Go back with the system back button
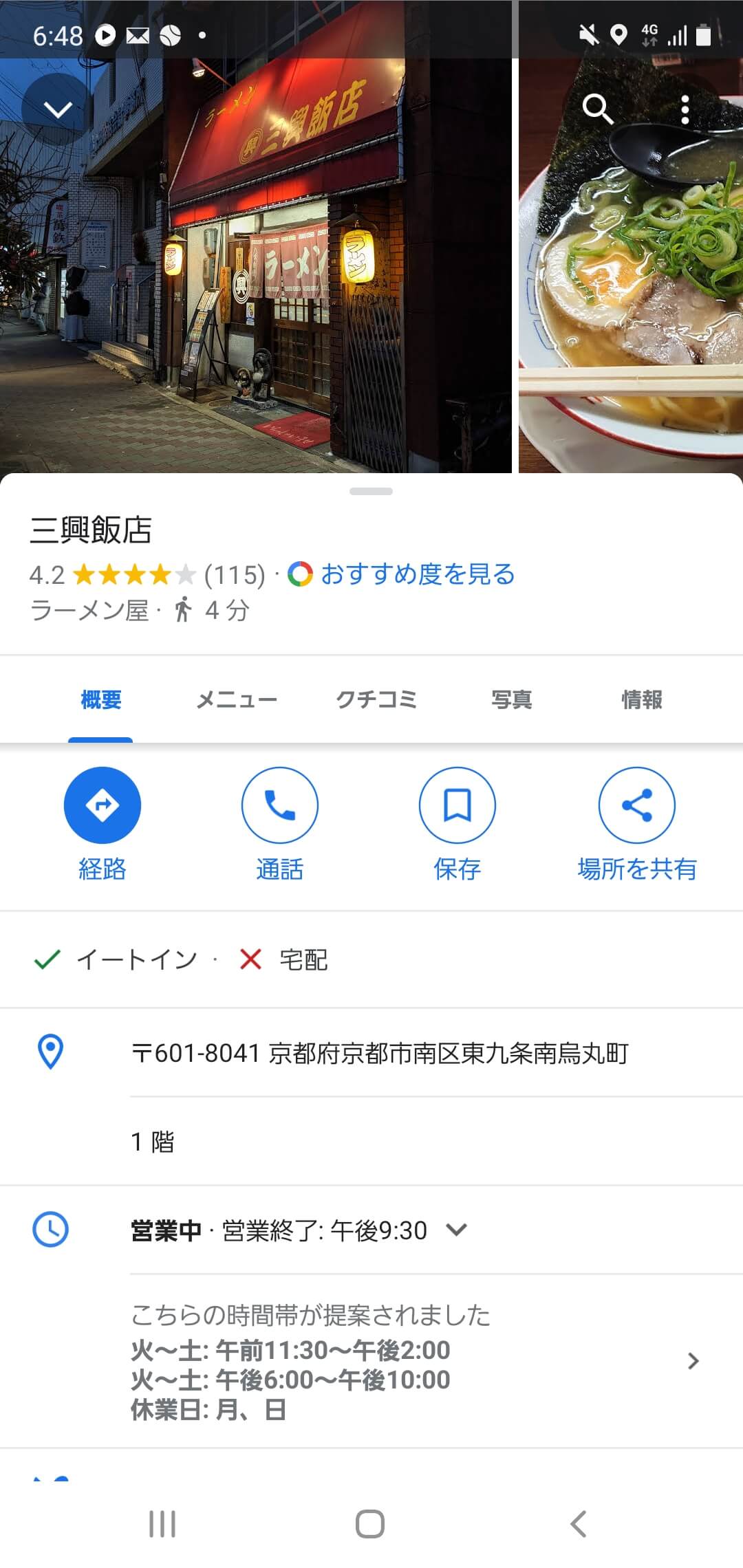The image size is (743, 1568). [x=579, y=1524]
